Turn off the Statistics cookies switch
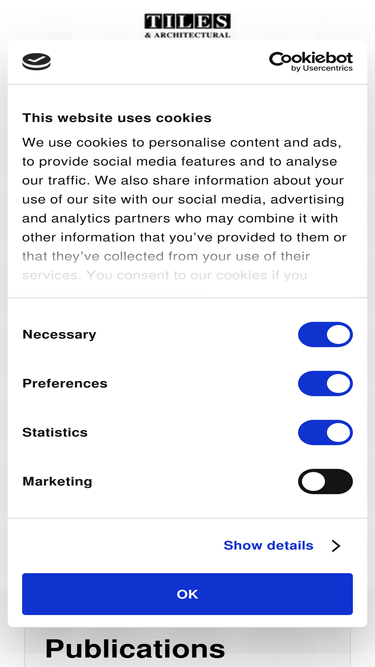The height and width of the screenshot is (667, 375). 325,432
